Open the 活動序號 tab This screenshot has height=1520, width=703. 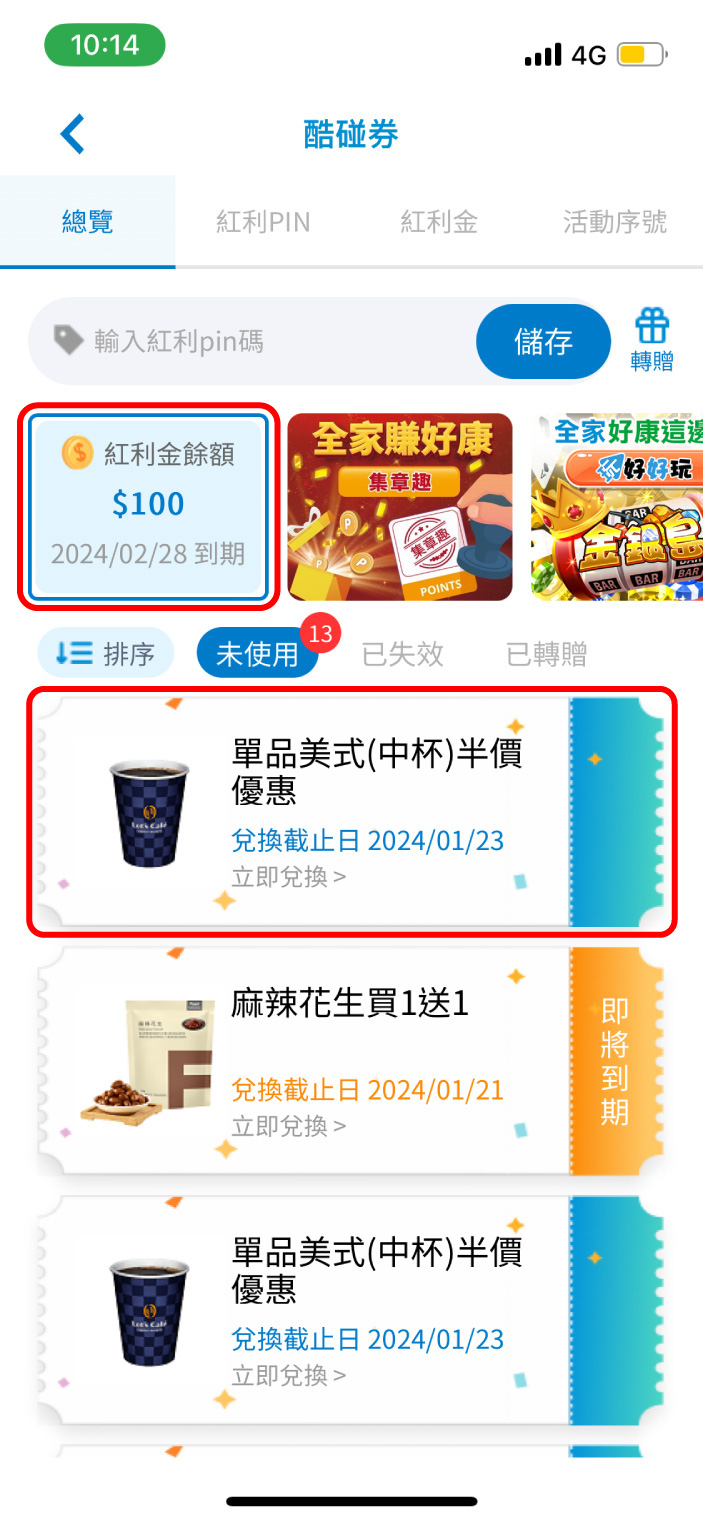[614, 222]
